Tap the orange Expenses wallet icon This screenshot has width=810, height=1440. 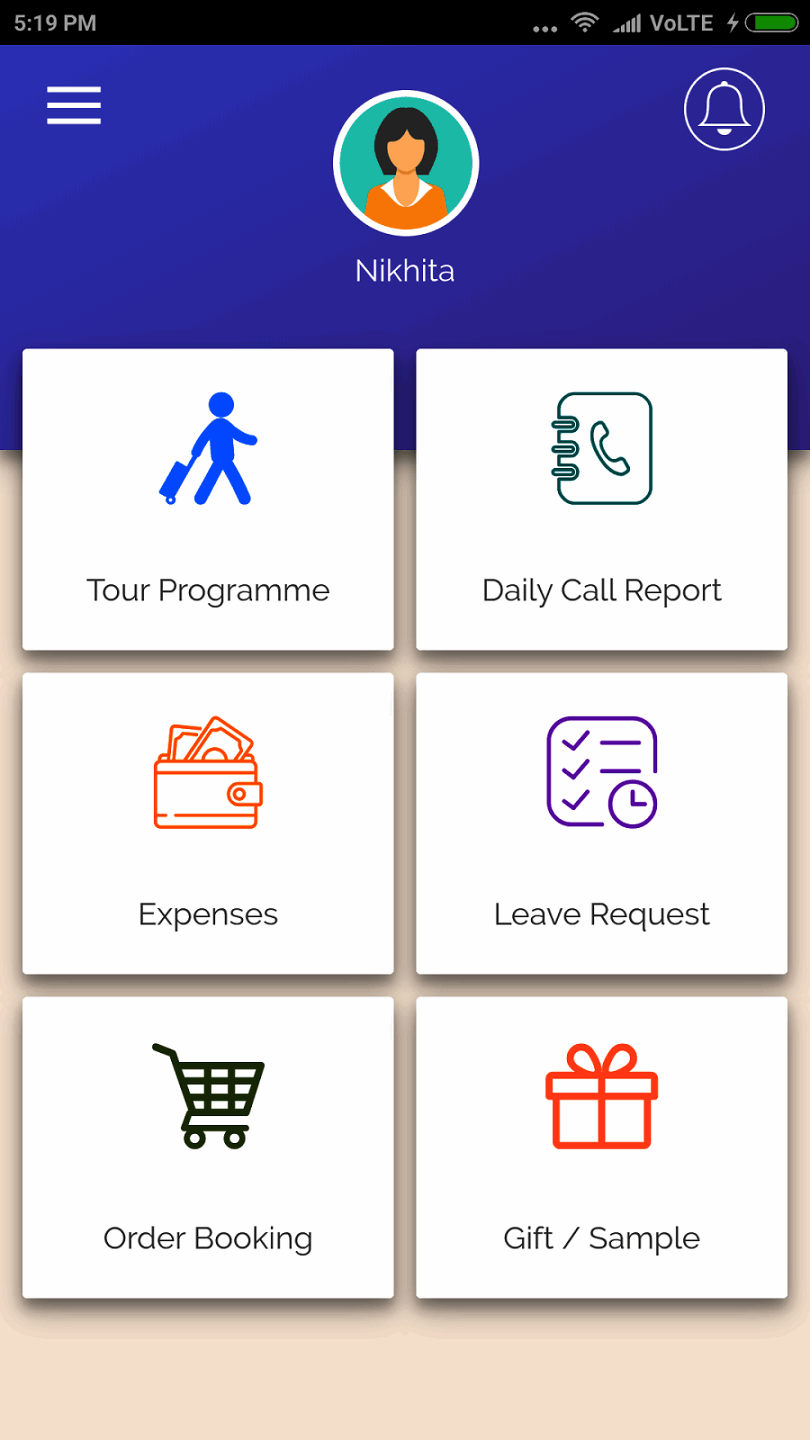(206, 770)
